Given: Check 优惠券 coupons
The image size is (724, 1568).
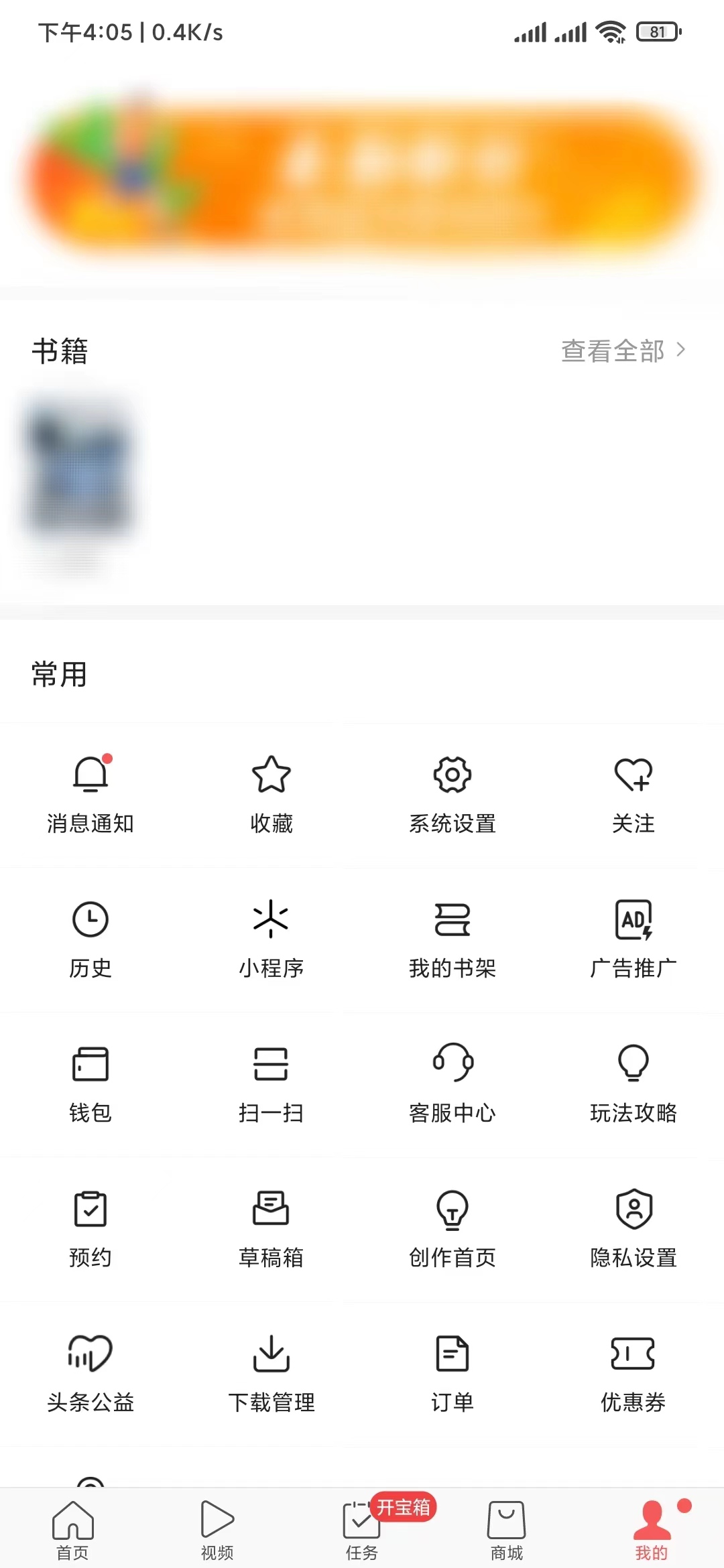Looking at the screenshot, I should click(633, 1373).
